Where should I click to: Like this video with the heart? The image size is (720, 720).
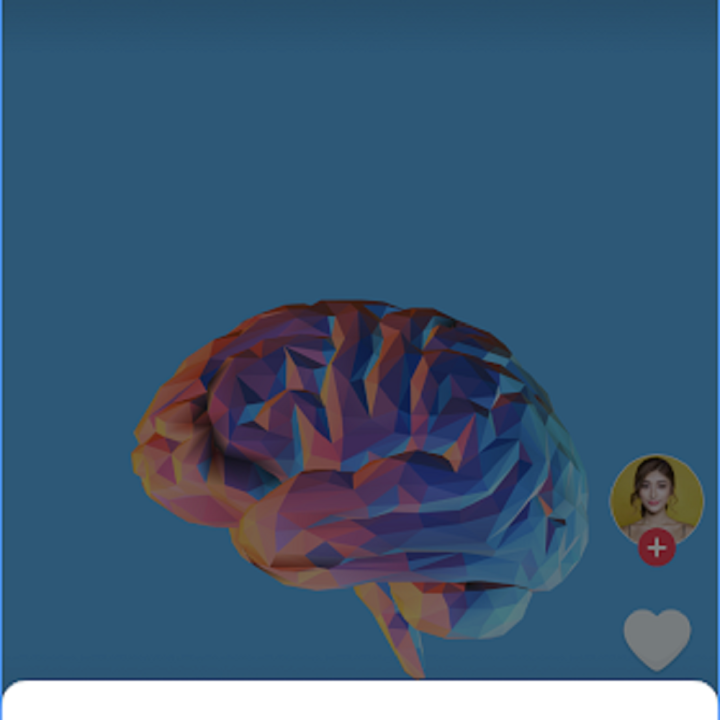click(657, 638)
